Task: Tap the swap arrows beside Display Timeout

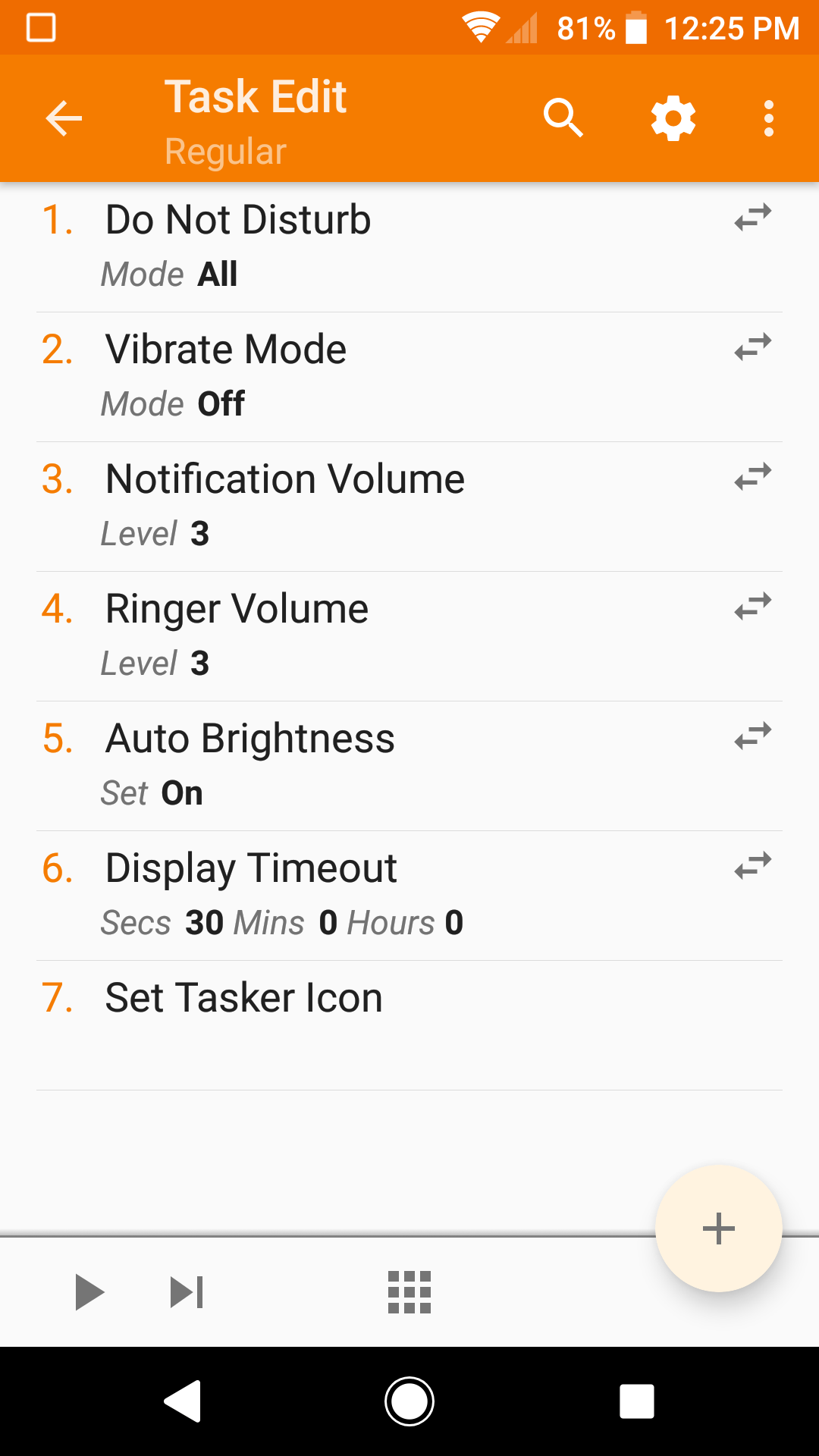Action: 753,866
